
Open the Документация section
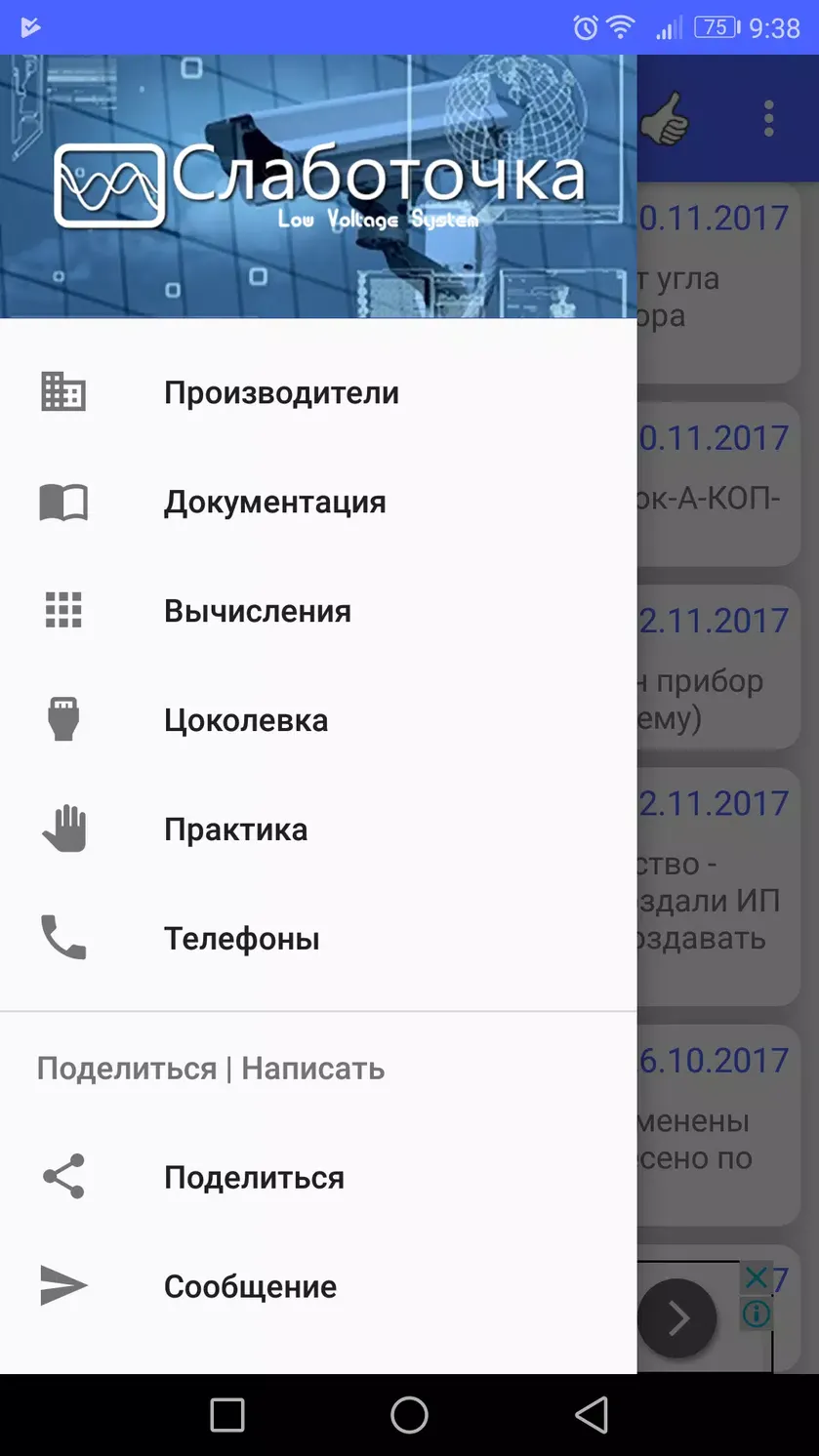tap(318, 502)
